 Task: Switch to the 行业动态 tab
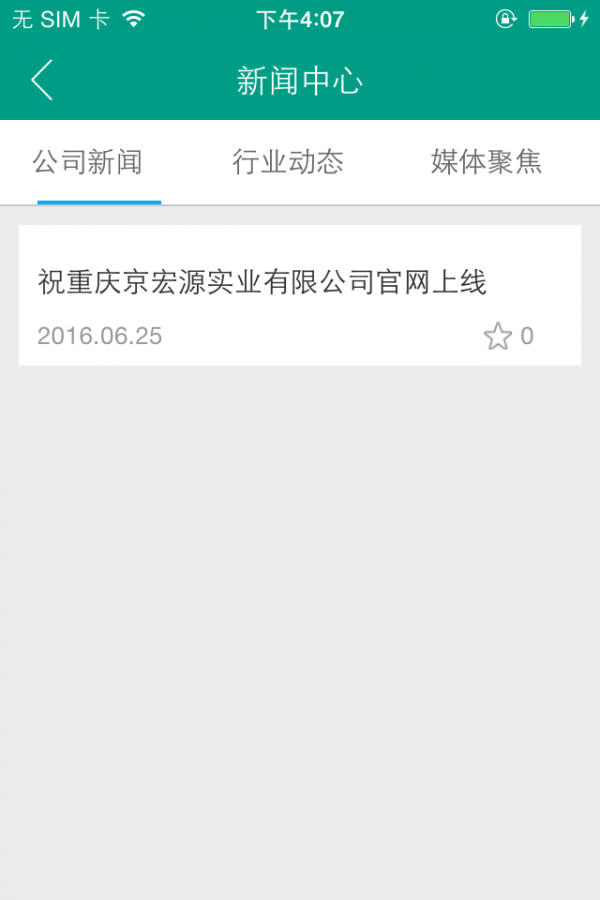click(288, 163)
